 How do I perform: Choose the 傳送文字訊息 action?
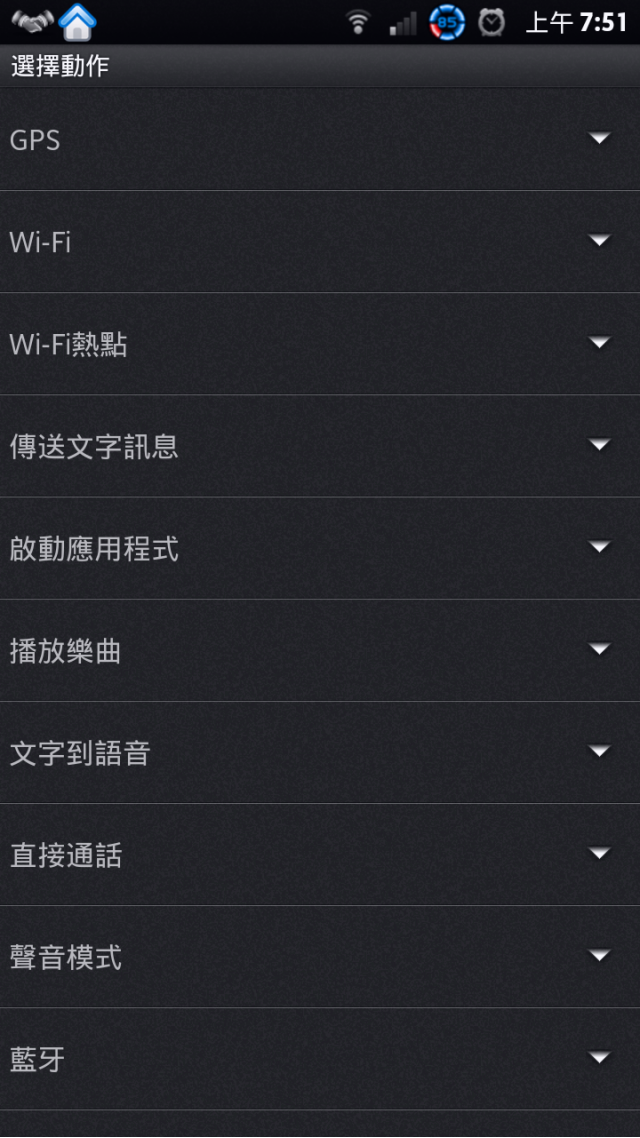point(320,446)
